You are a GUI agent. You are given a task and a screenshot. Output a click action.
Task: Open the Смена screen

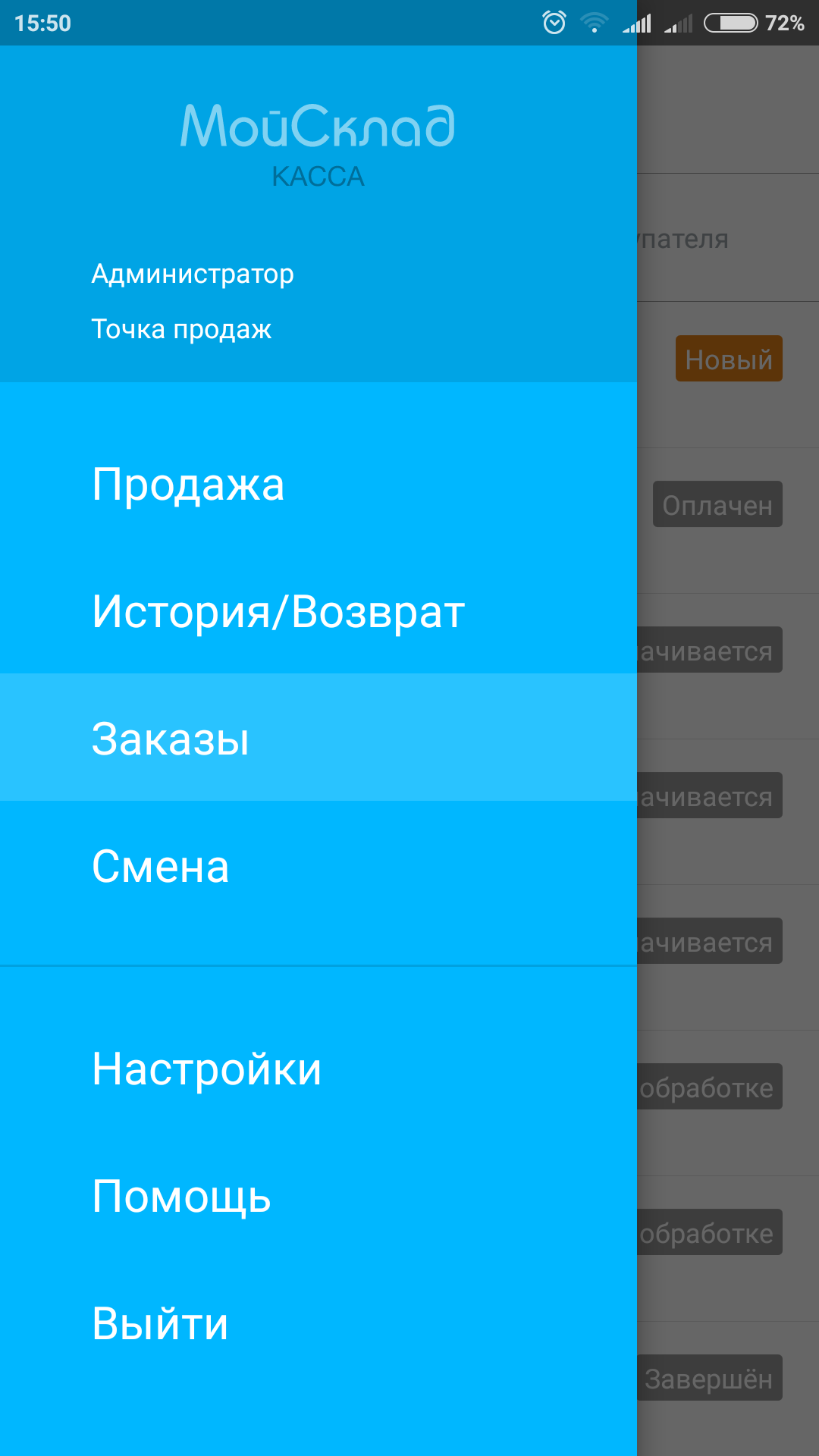[x=160, y=866]
